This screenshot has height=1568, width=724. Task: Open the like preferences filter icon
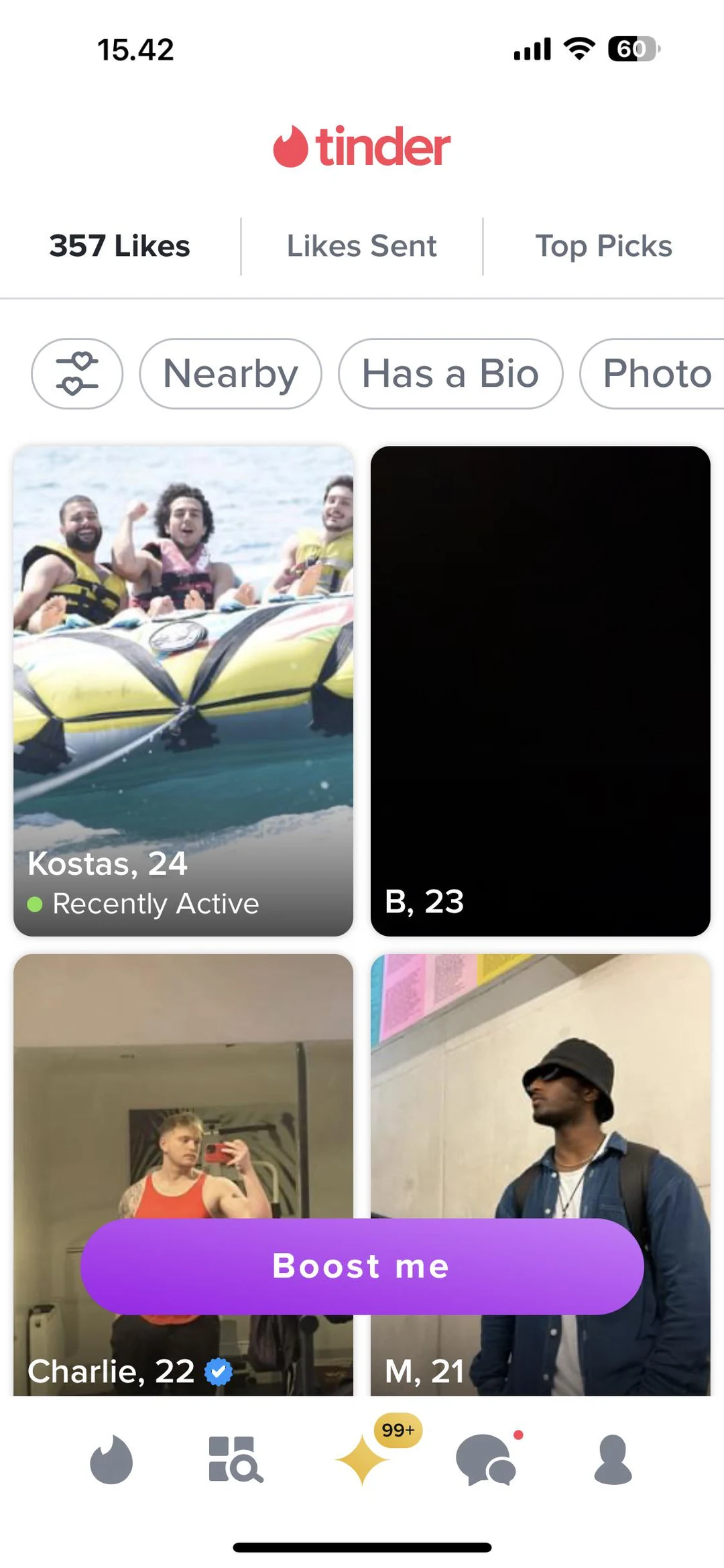(77, 373)
